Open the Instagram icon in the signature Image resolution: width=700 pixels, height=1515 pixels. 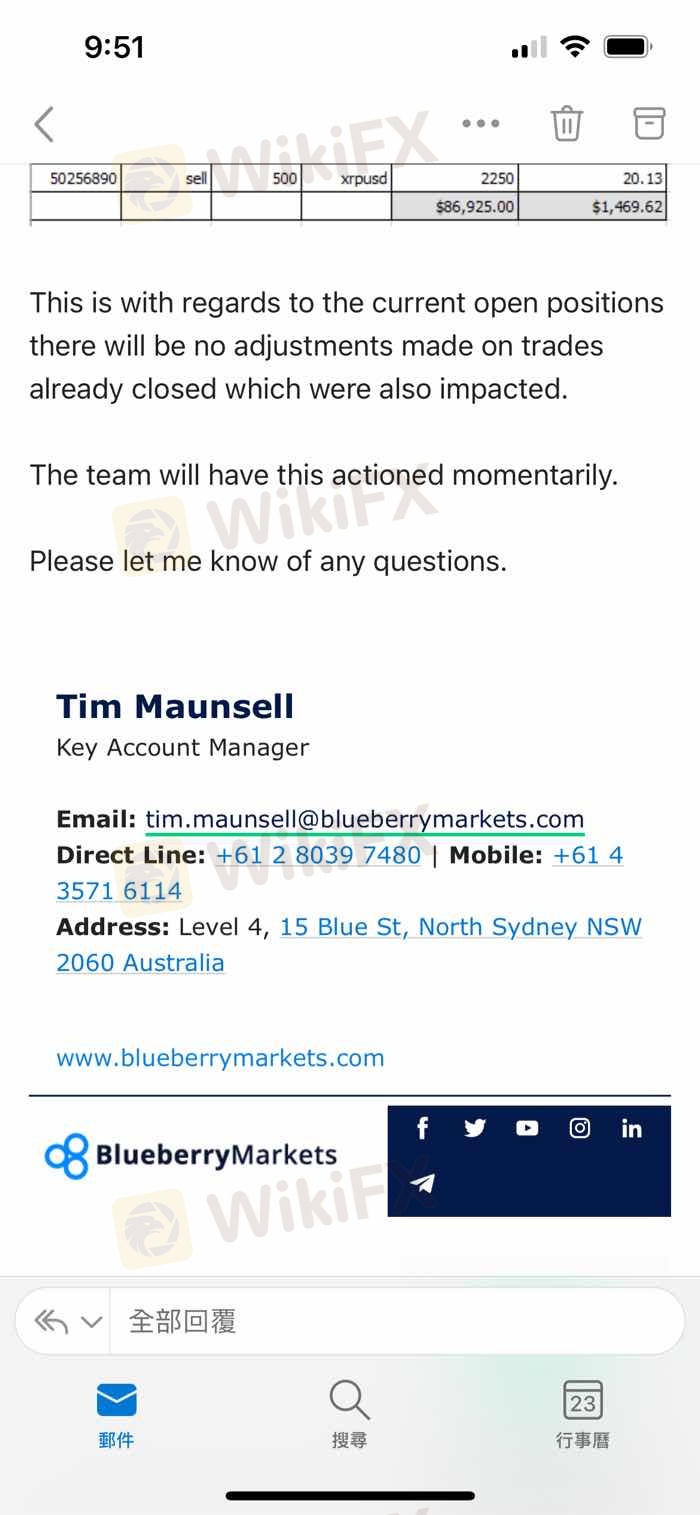(x=580, y=1128)
